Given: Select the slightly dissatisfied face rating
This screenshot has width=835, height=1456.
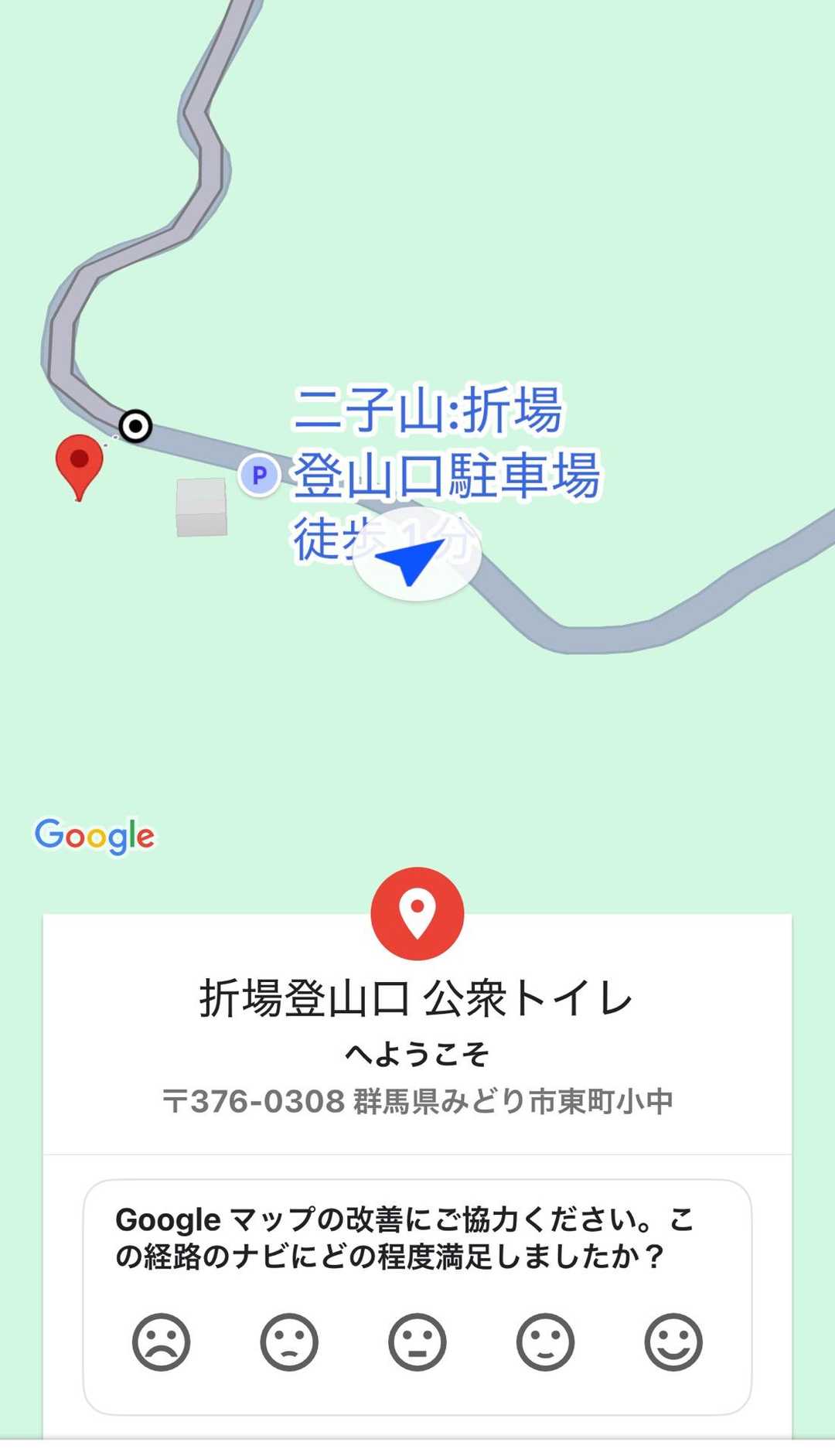Looking at the screenshot, I should 289,1342.
